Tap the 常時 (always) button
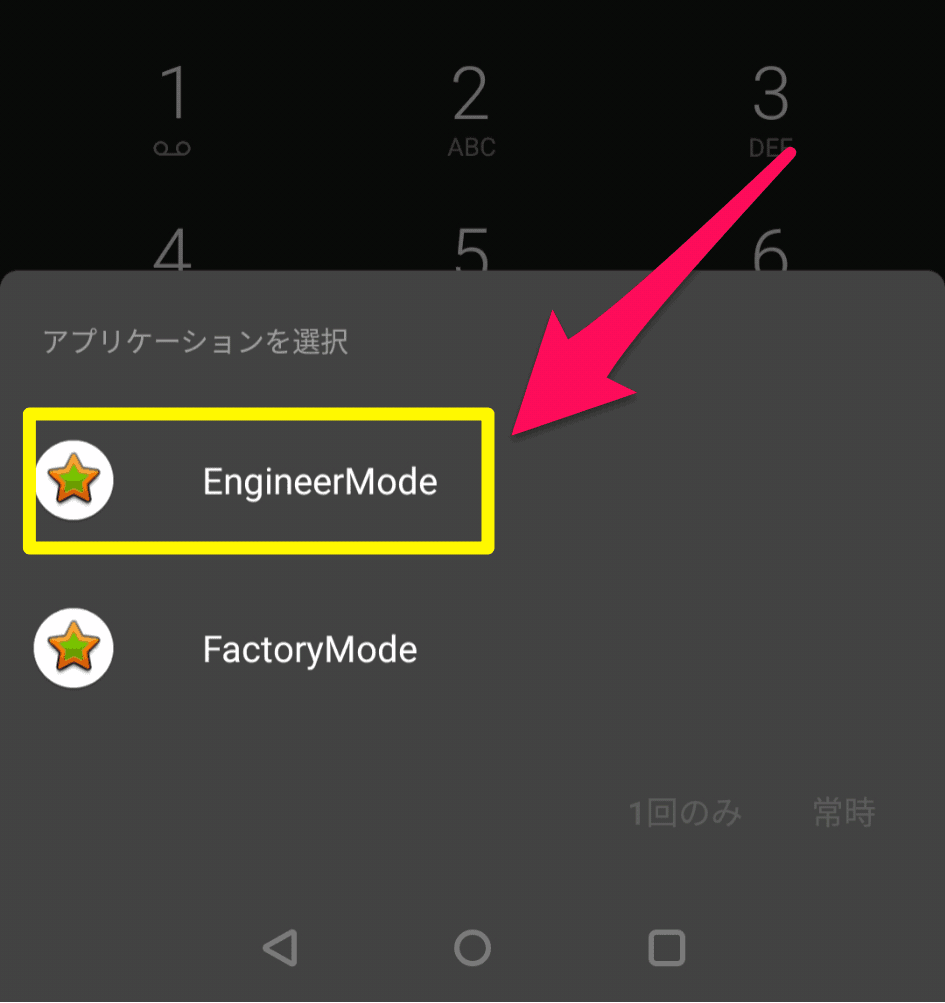 tap(844, 813)
